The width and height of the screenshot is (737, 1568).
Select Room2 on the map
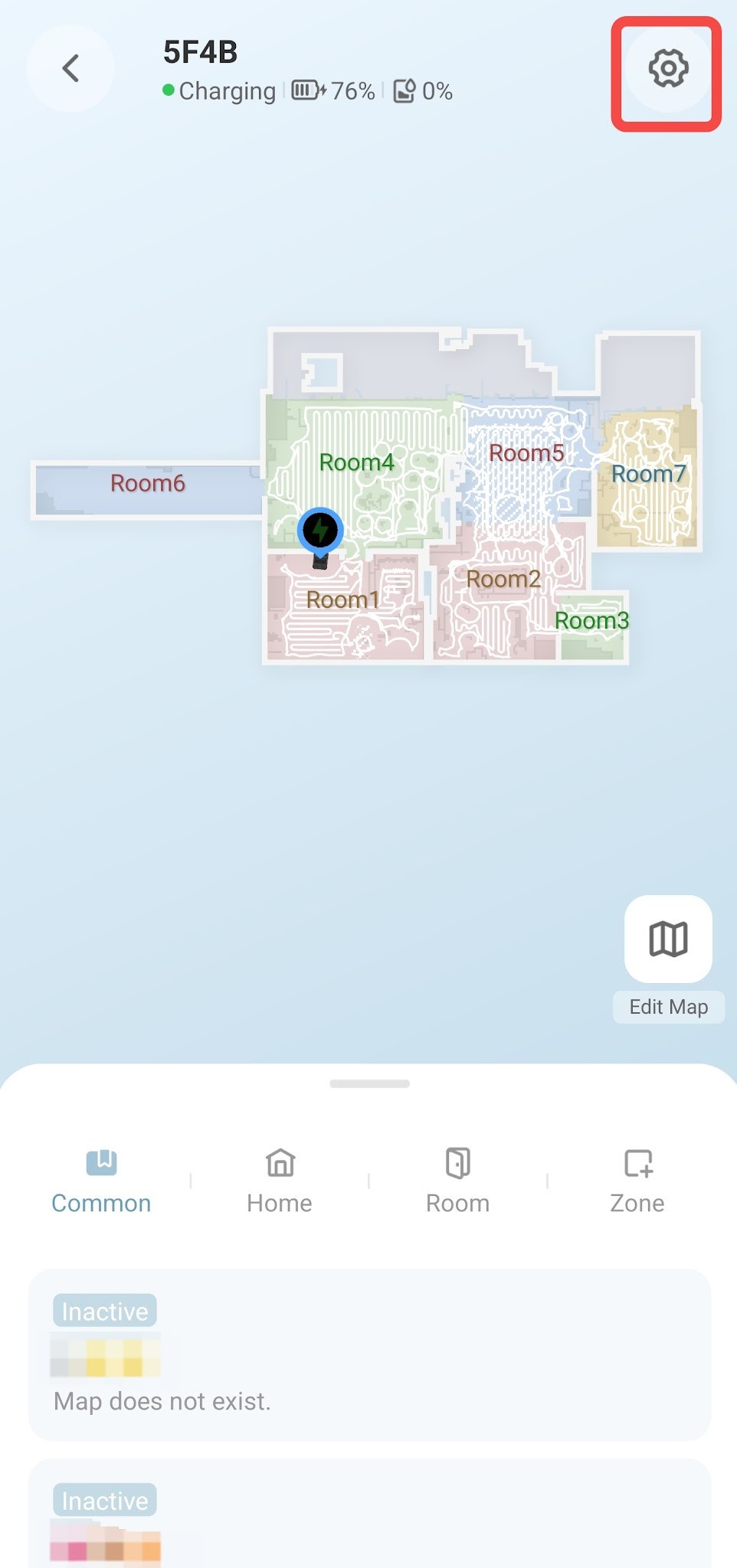pyautogui.click(x=503, y=580)
